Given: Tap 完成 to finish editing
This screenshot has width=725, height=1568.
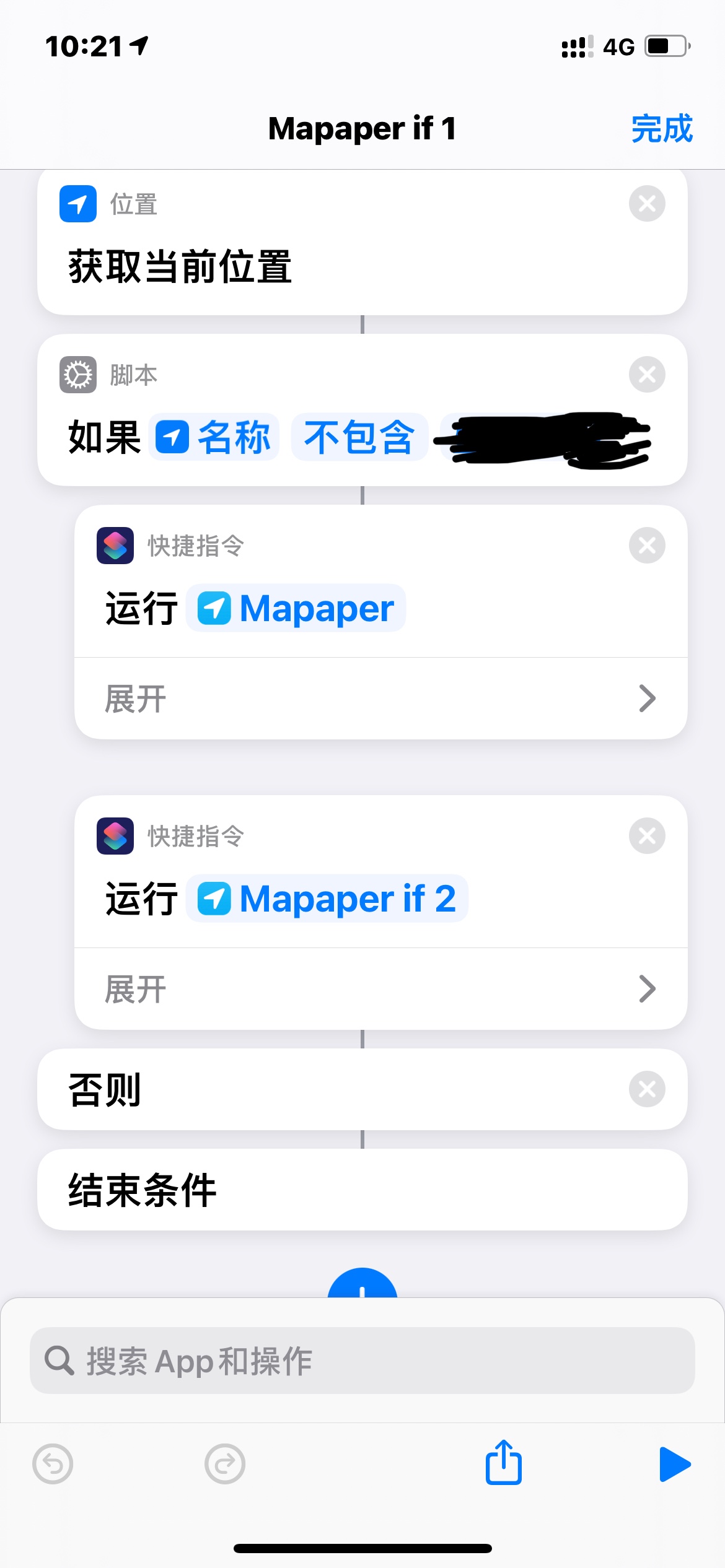Looking at the screenshot, I should pyautogui.click(x=661, y=129).
